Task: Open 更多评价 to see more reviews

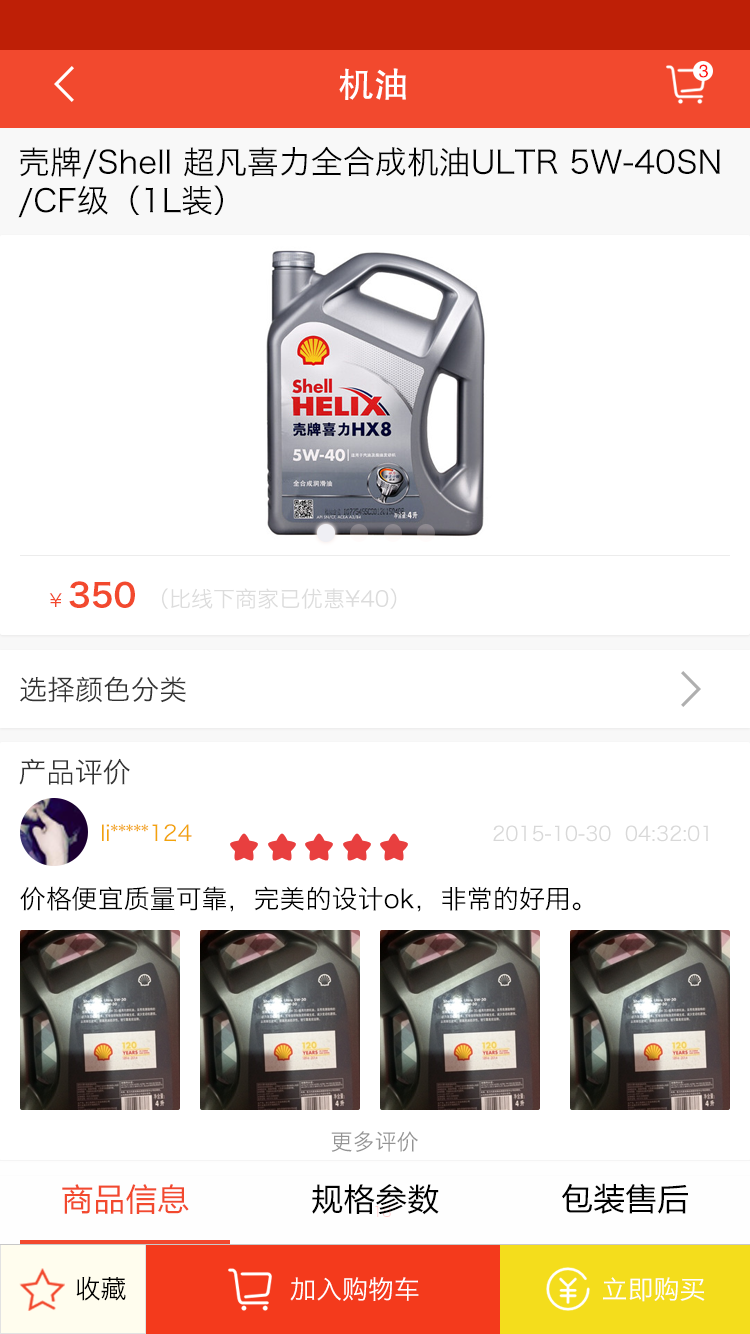Action: pos(375,1141)
